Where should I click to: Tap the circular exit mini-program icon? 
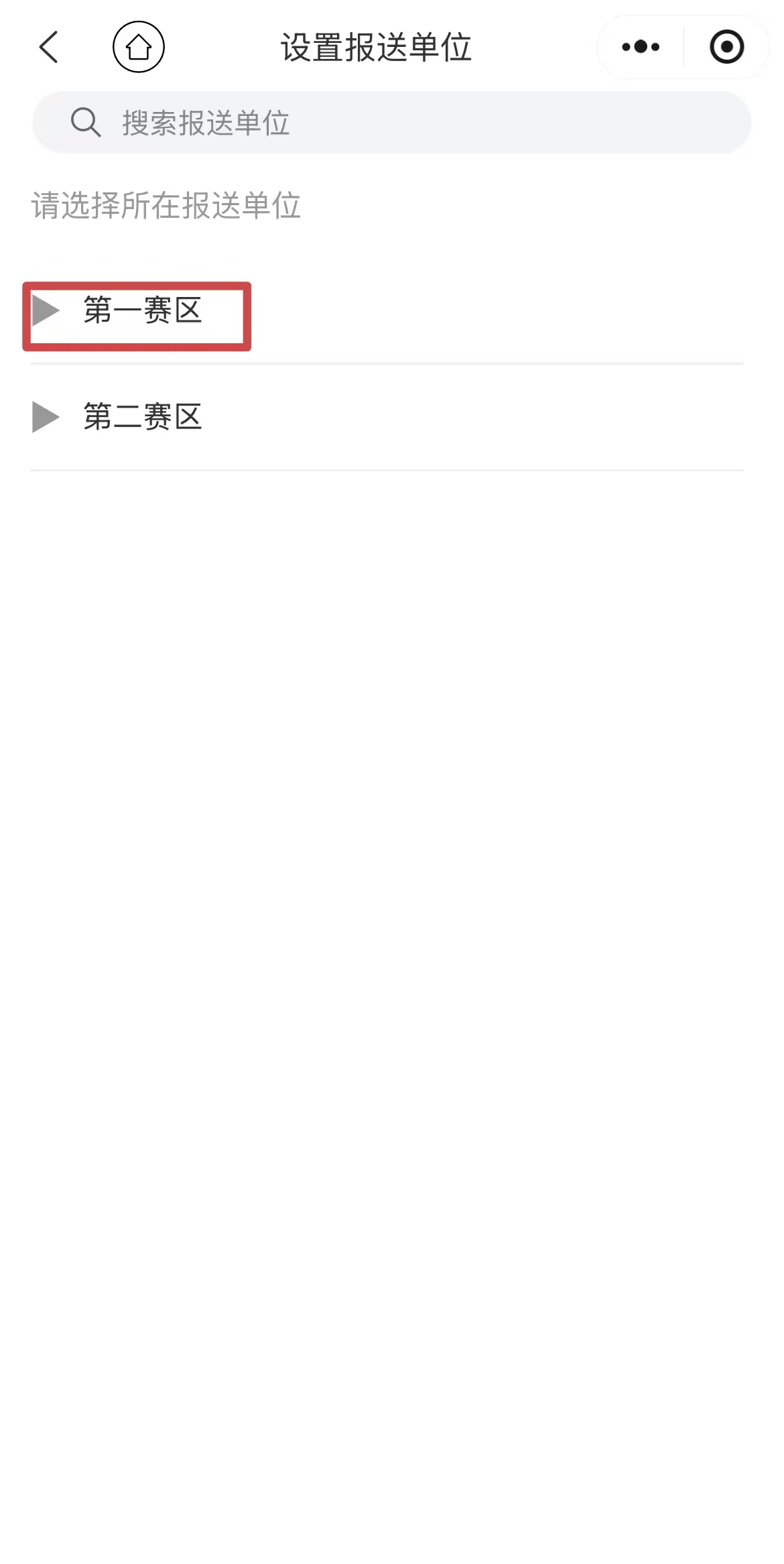(726, 47)
